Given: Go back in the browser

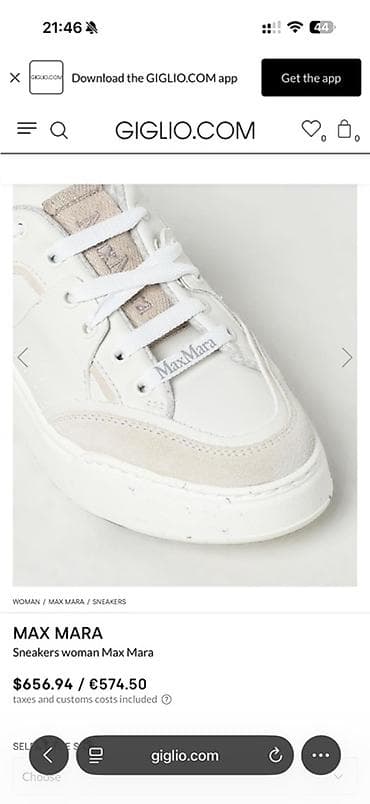Looking at the screenshot, I should tap(49, 755).
